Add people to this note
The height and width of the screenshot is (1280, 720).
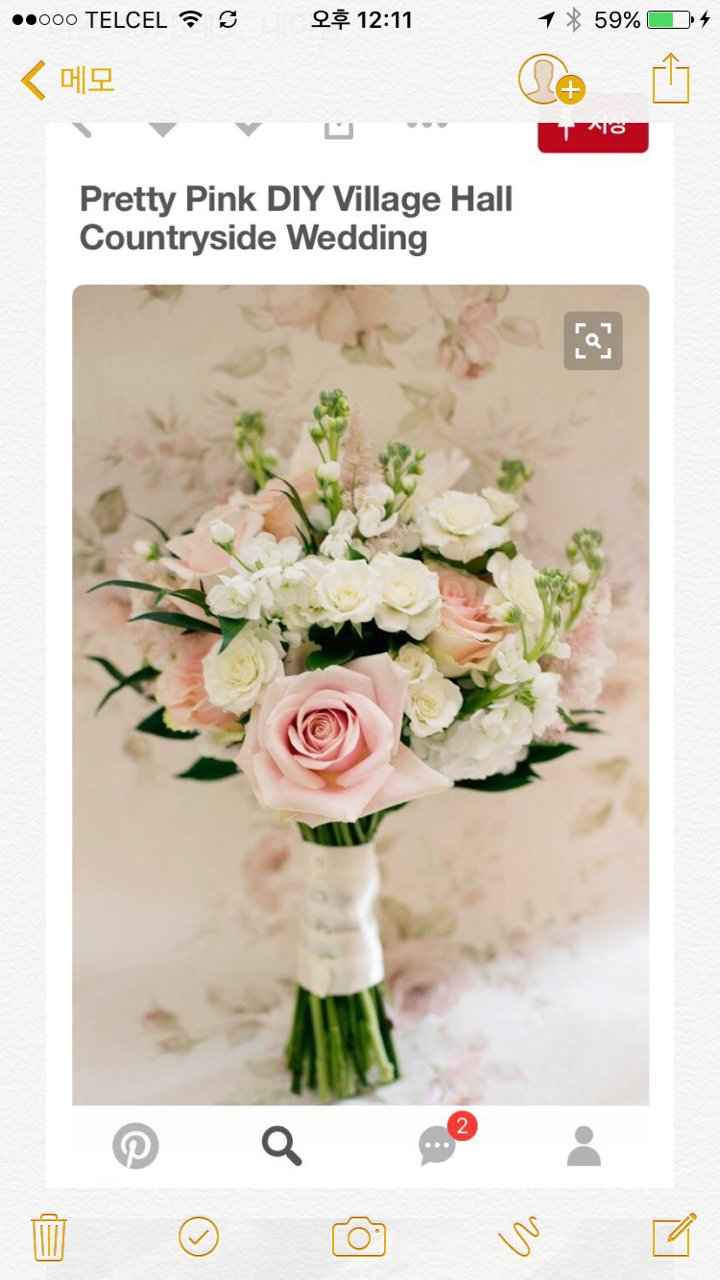click(x=550, y=80)
